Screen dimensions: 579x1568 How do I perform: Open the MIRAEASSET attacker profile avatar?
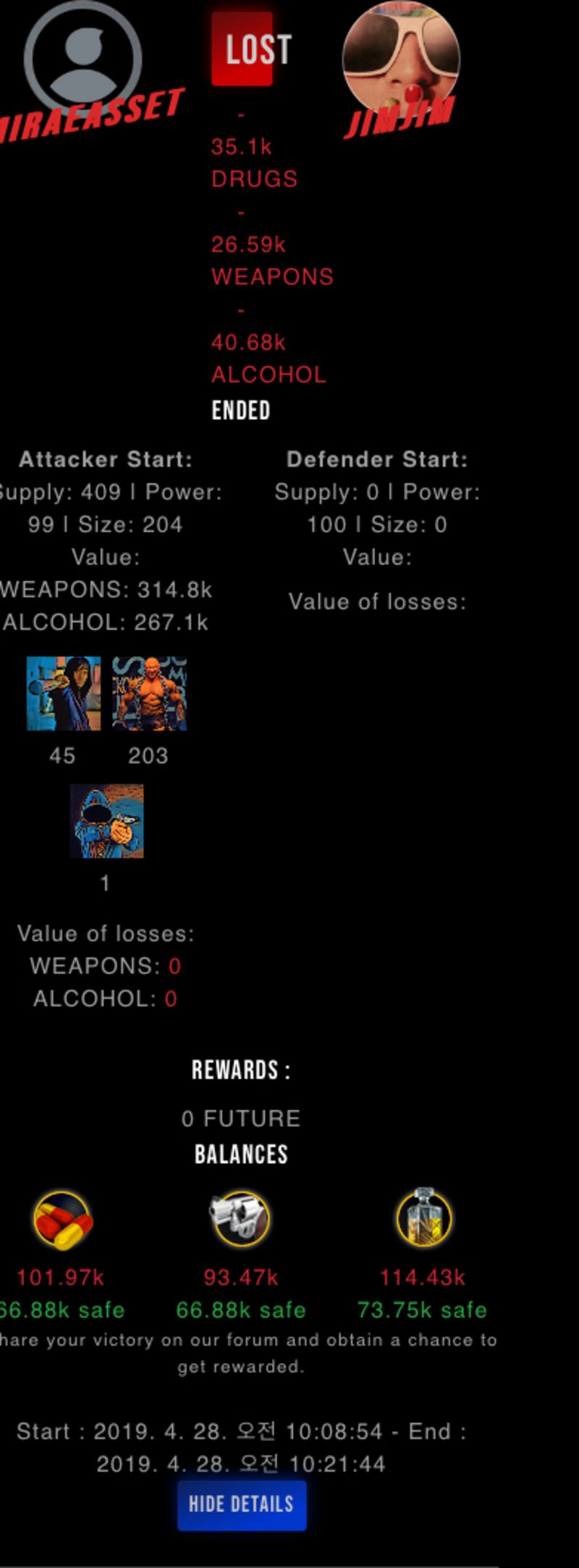[x=83, y=59]
